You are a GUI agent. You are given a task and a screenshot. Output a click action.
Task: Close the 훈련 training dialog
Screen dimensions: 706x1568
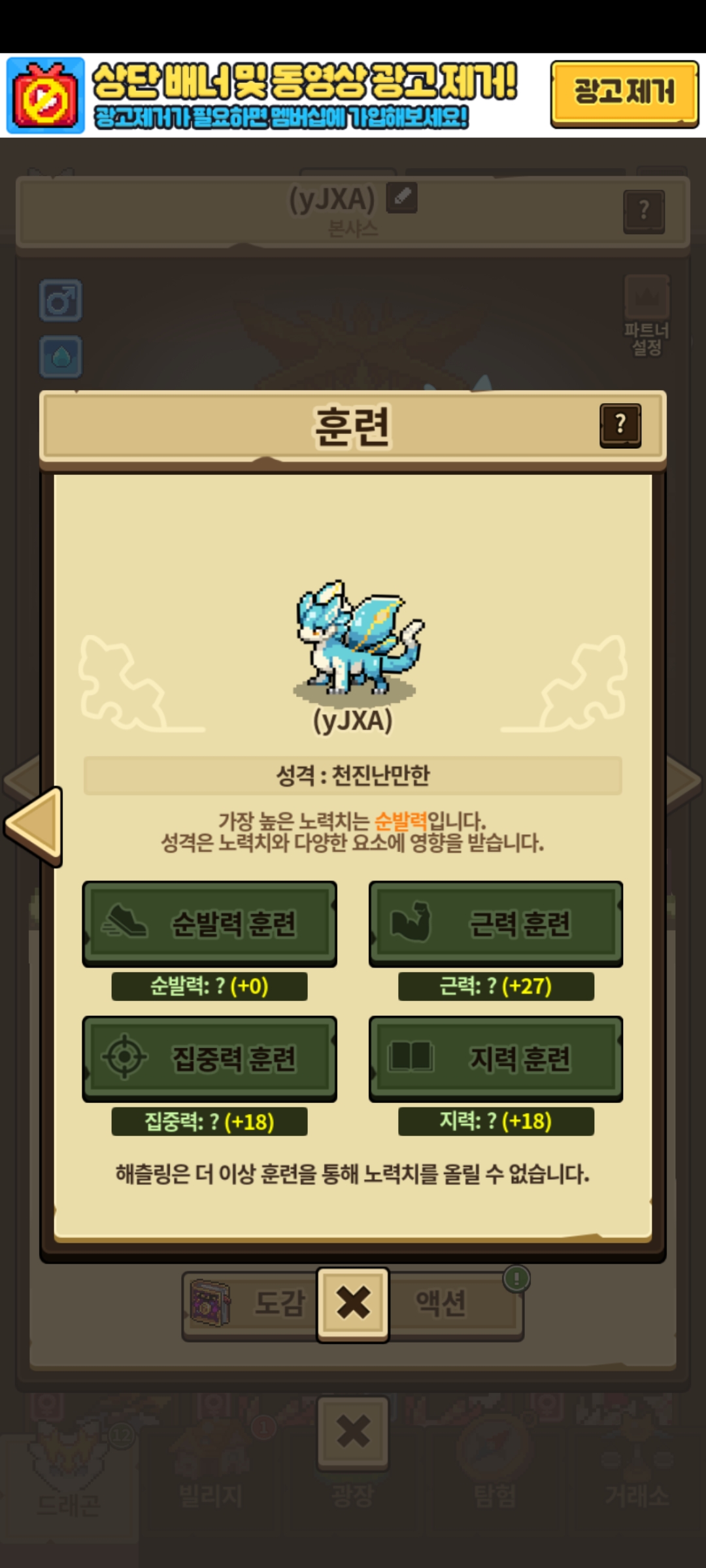pyautogui.click(x=353, y=1305)
